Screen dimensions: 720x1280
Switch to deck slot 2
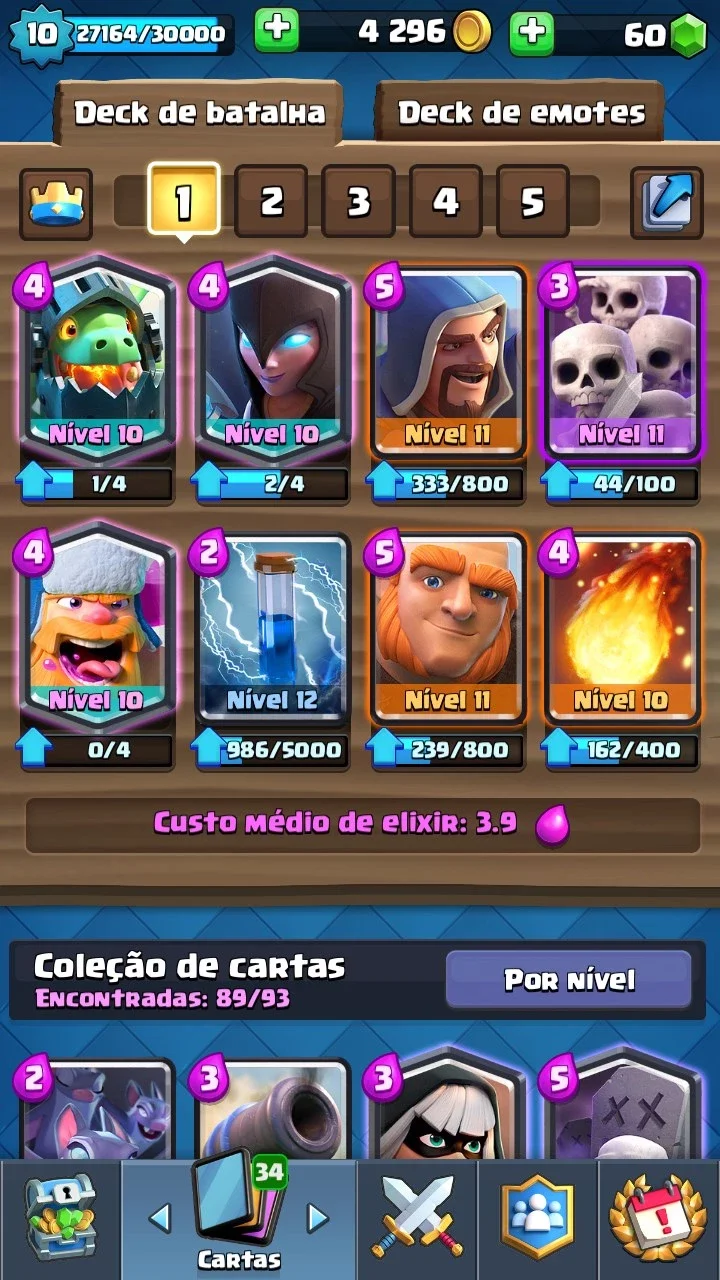pos(271,202)
